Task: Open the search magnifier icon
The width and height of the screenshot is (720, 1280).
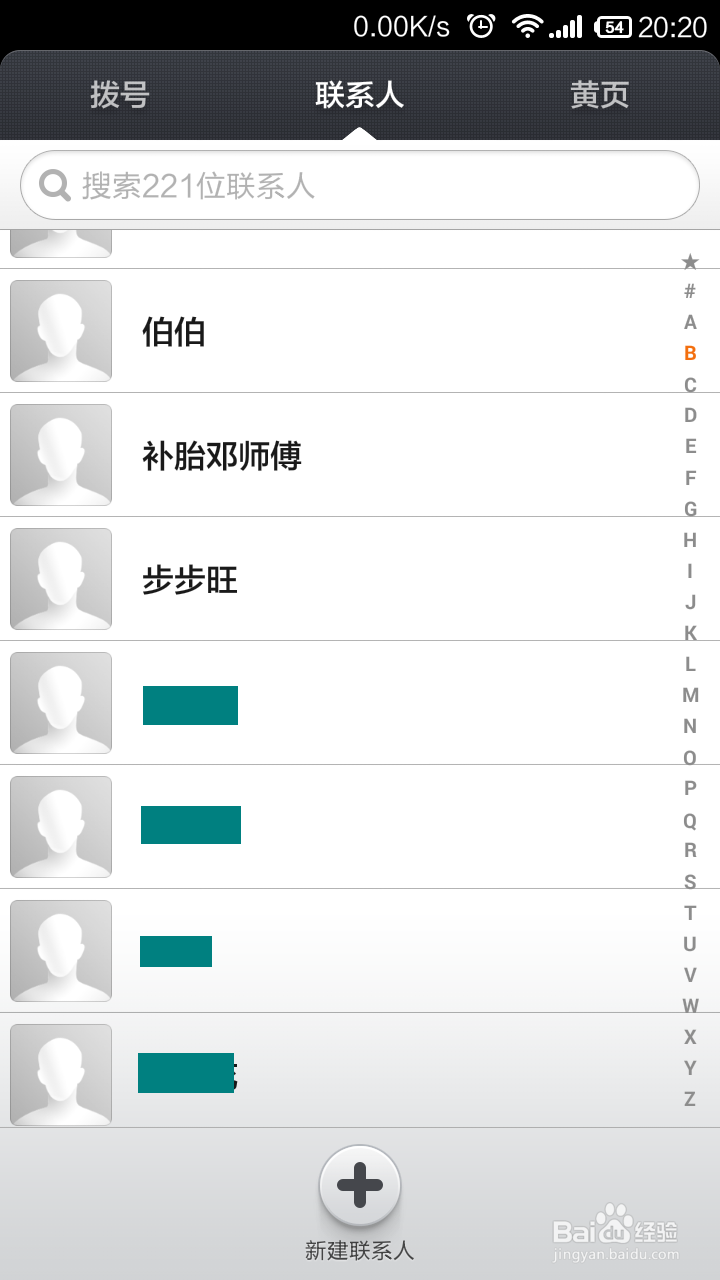Action: 55,185
